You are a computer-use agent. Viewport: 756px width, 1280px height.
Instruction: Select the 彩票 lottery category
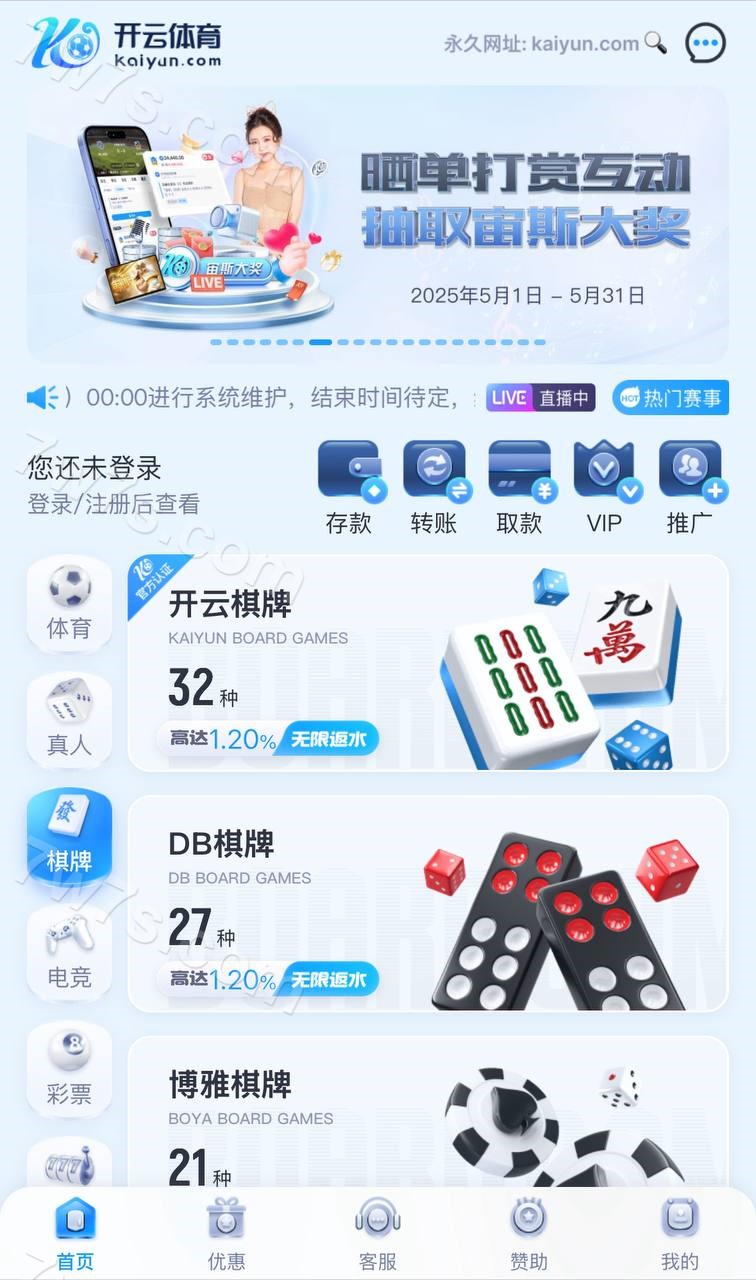point(69,1068)
